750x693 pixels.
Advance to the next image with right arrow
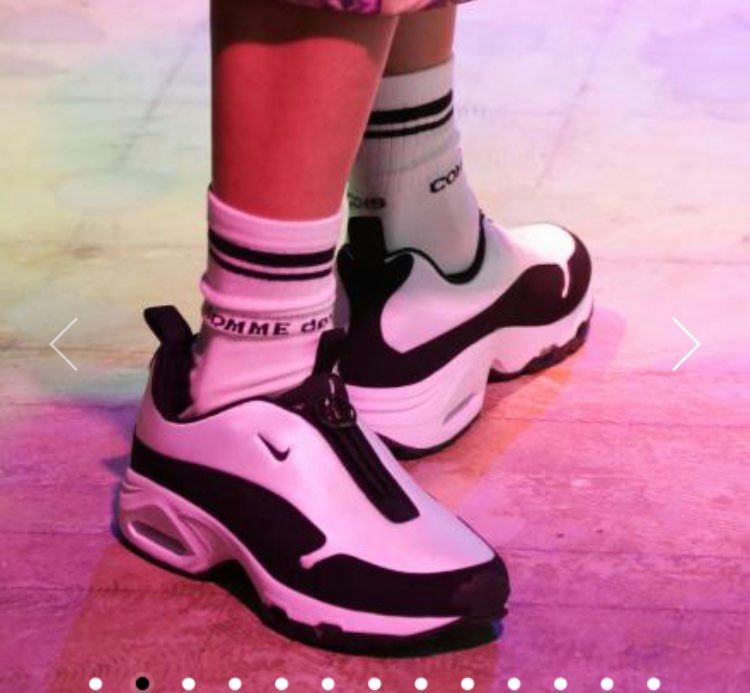(x=686, y=345)
